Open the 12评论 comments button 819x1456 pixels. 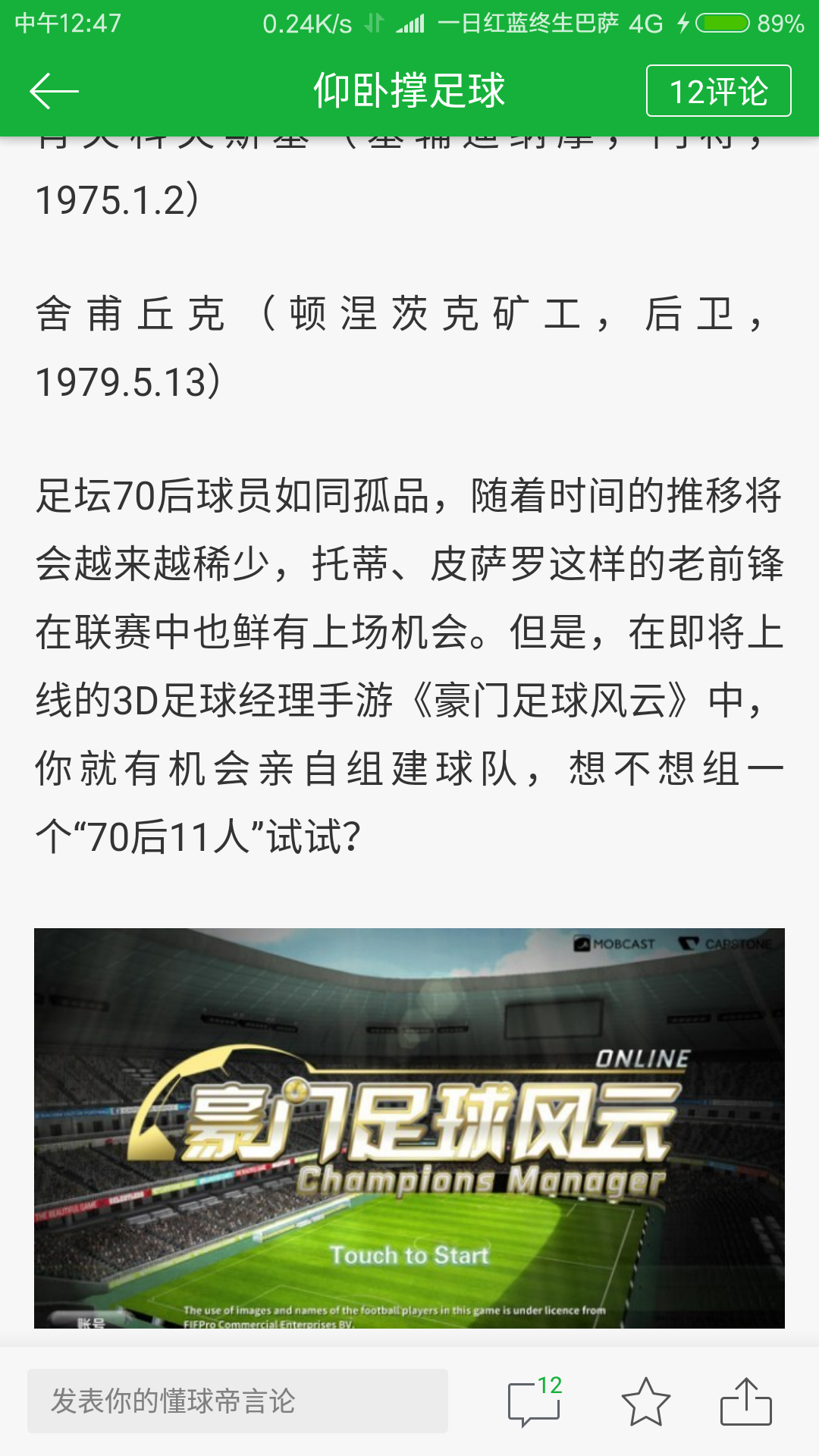718,91
